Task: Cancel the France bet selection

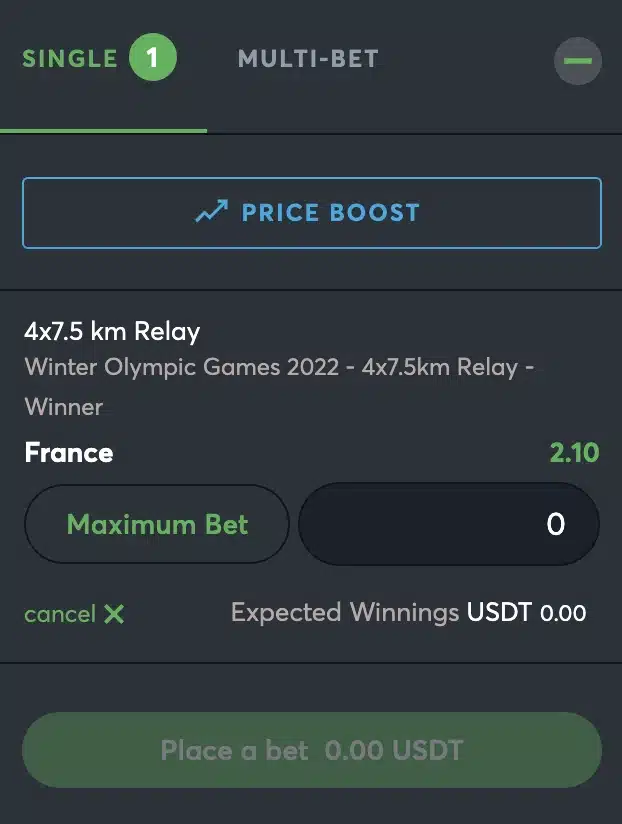Action: (x=75, y=613)
